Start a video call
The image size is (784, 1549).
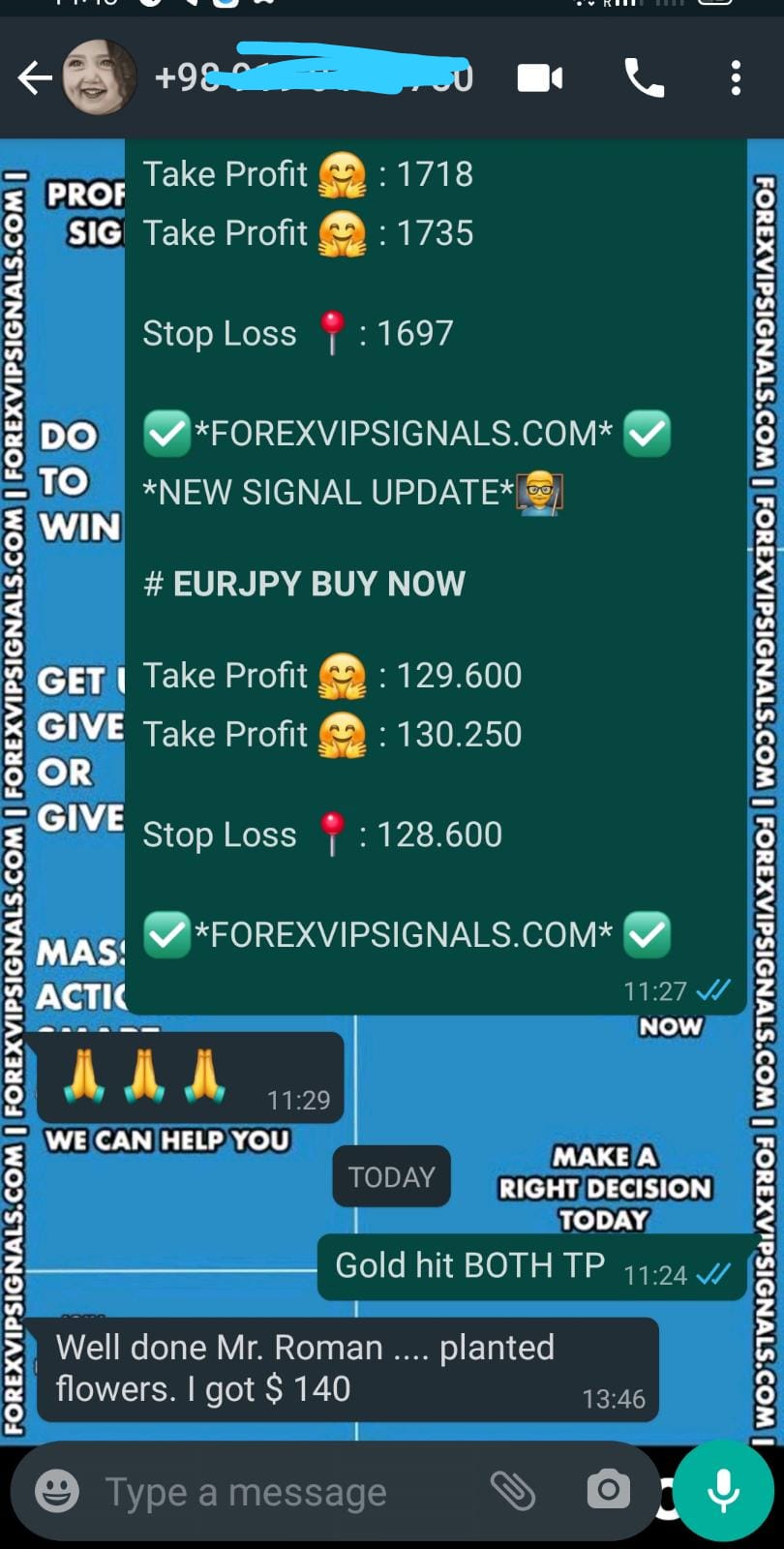[x=540, y=78]
